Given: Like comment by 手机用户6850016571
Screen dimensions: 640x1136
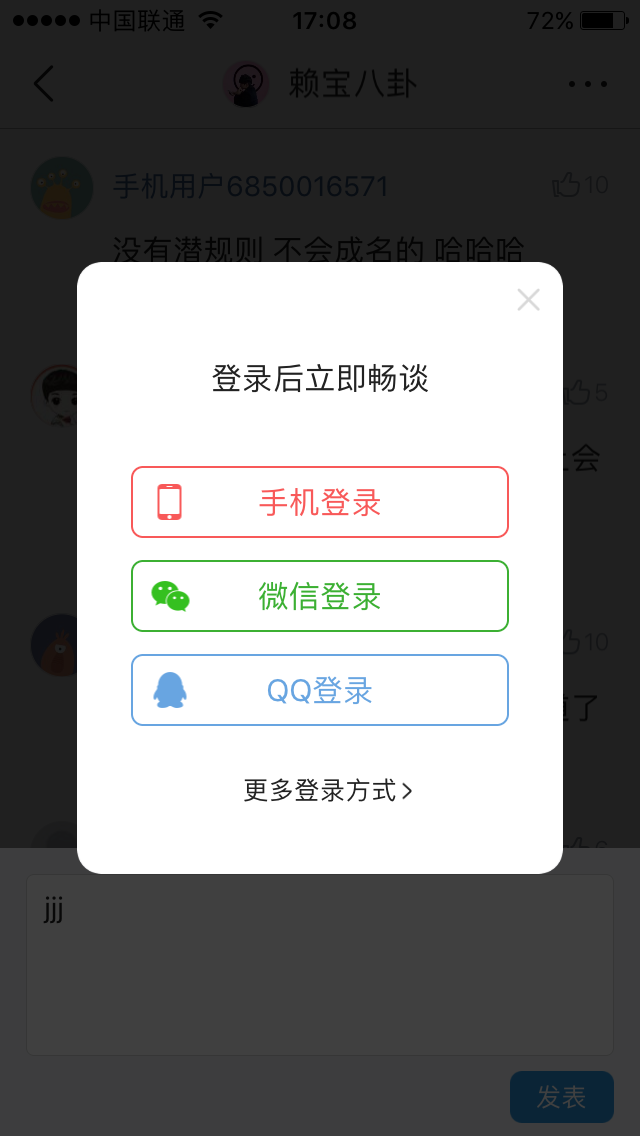Looking at the screenshot, I should pyautogui.click(x=568, y=185).
